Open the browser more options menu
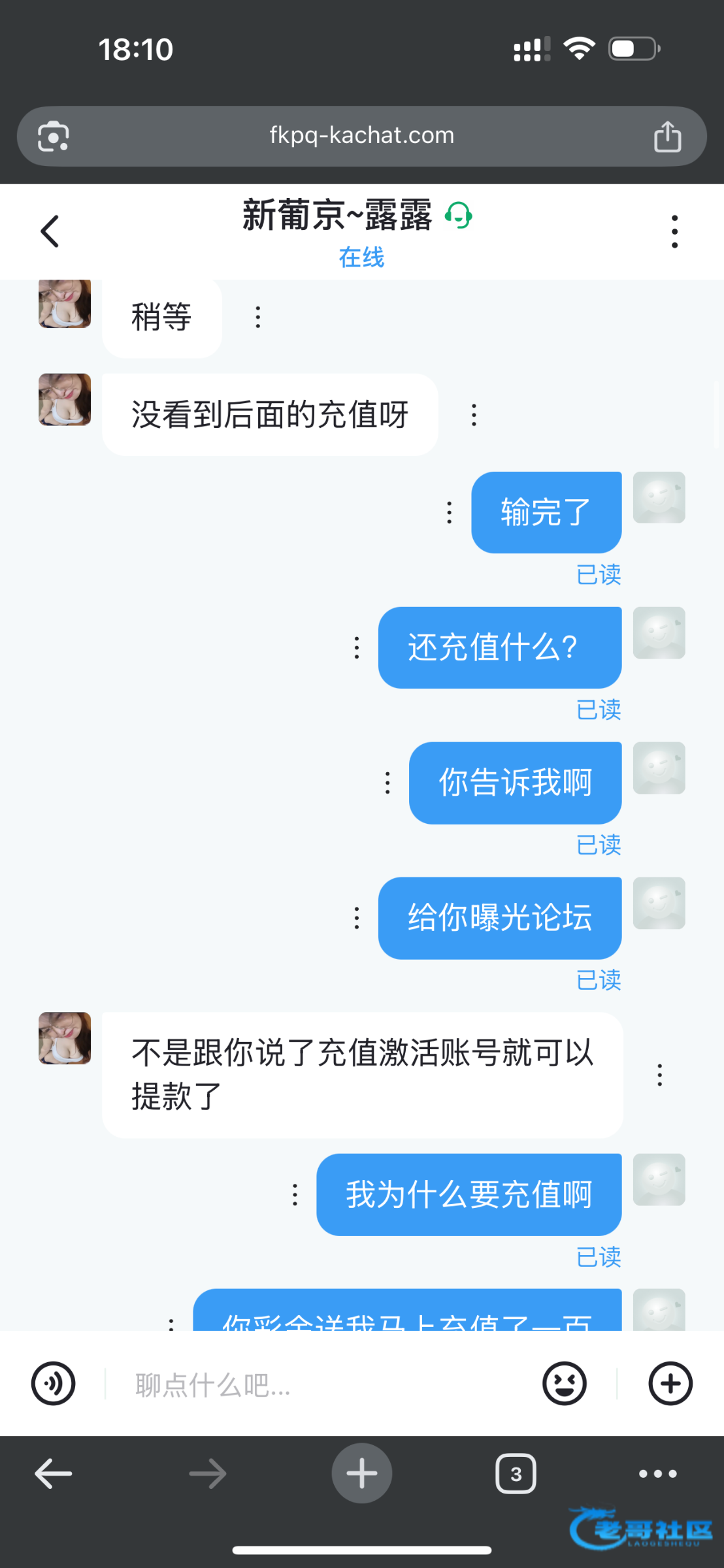Image resolution: width=724 pixels, height=1568 pixels. click(657, 1474)
